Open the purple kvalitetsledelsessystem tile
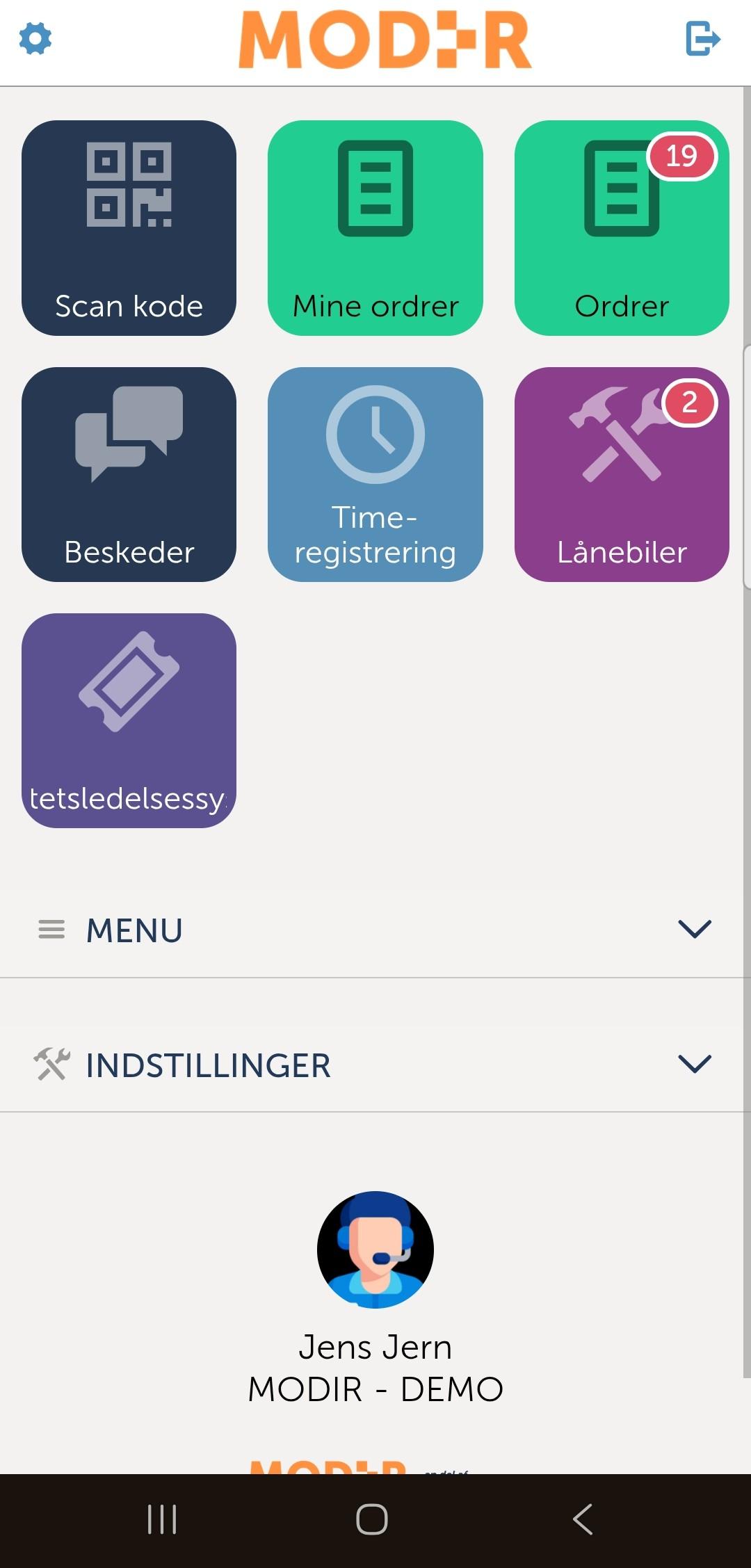Image resolution: width=751 pixels, height=1568 pixels. point(129,721)
